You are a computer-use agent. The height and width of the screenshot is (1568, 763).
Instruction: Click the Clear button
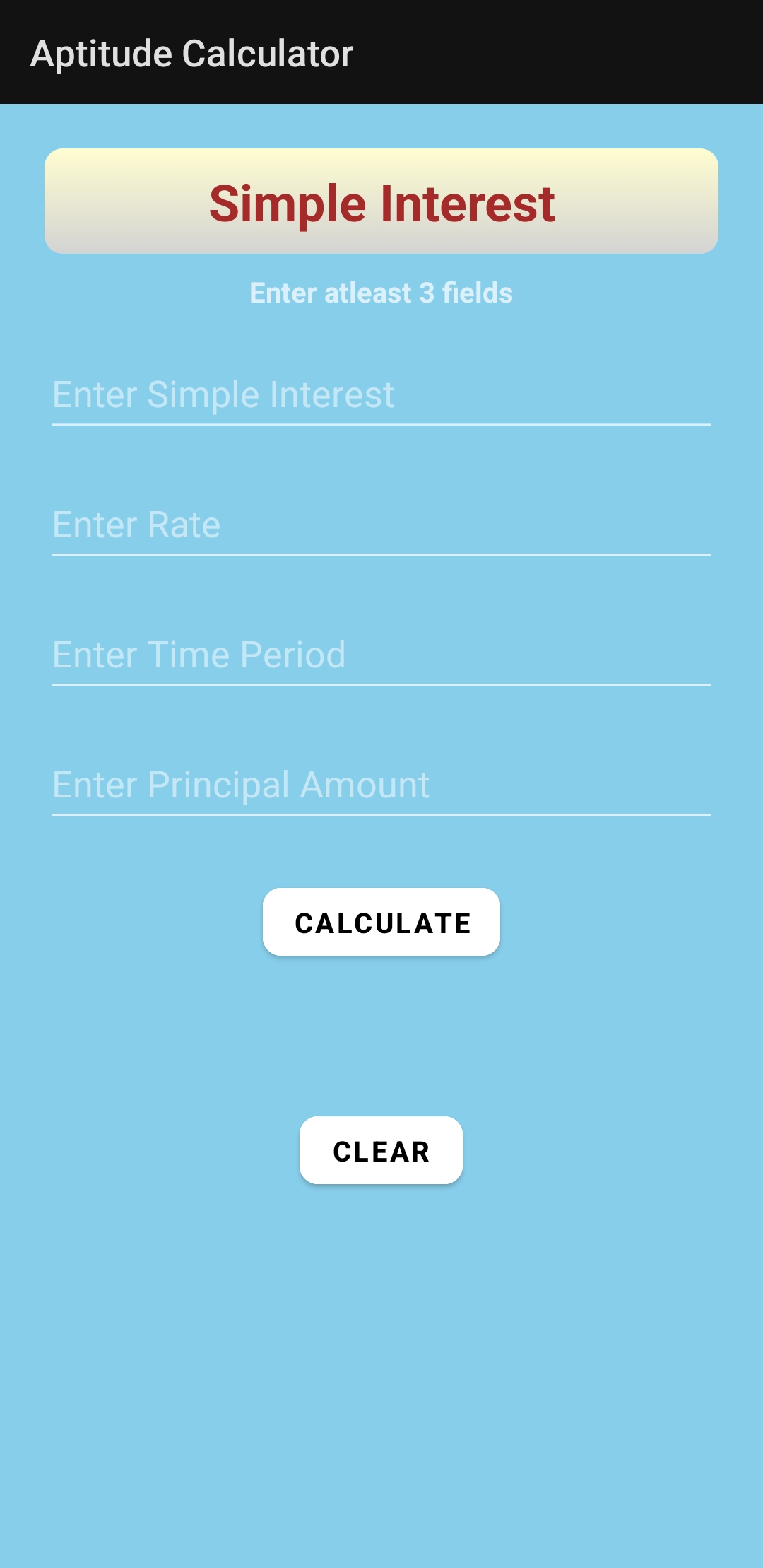(381, 1151)
